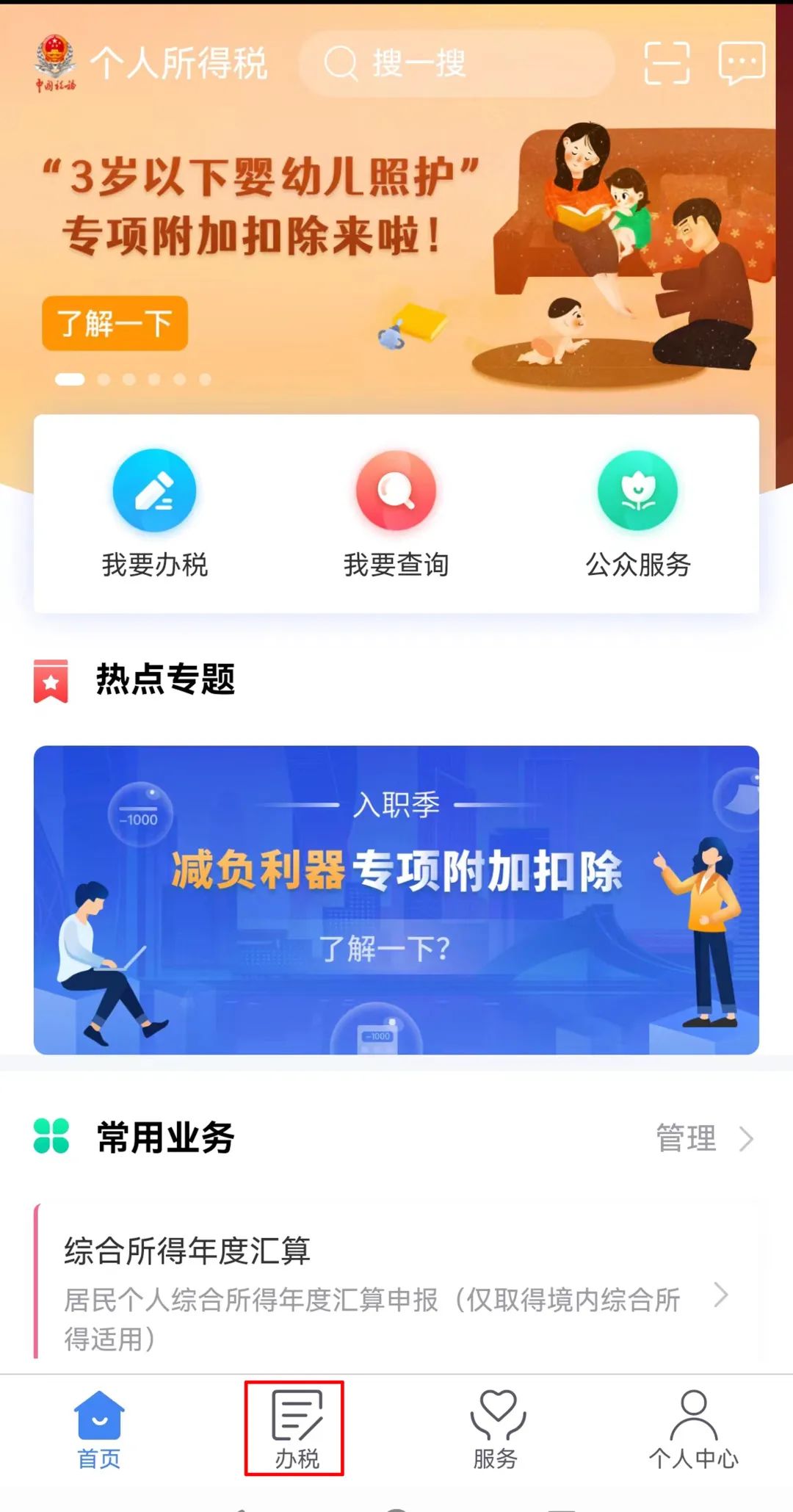Switch to the 首页 tab
This screenshot has width=793, height=1512.
coord(99,1430)
